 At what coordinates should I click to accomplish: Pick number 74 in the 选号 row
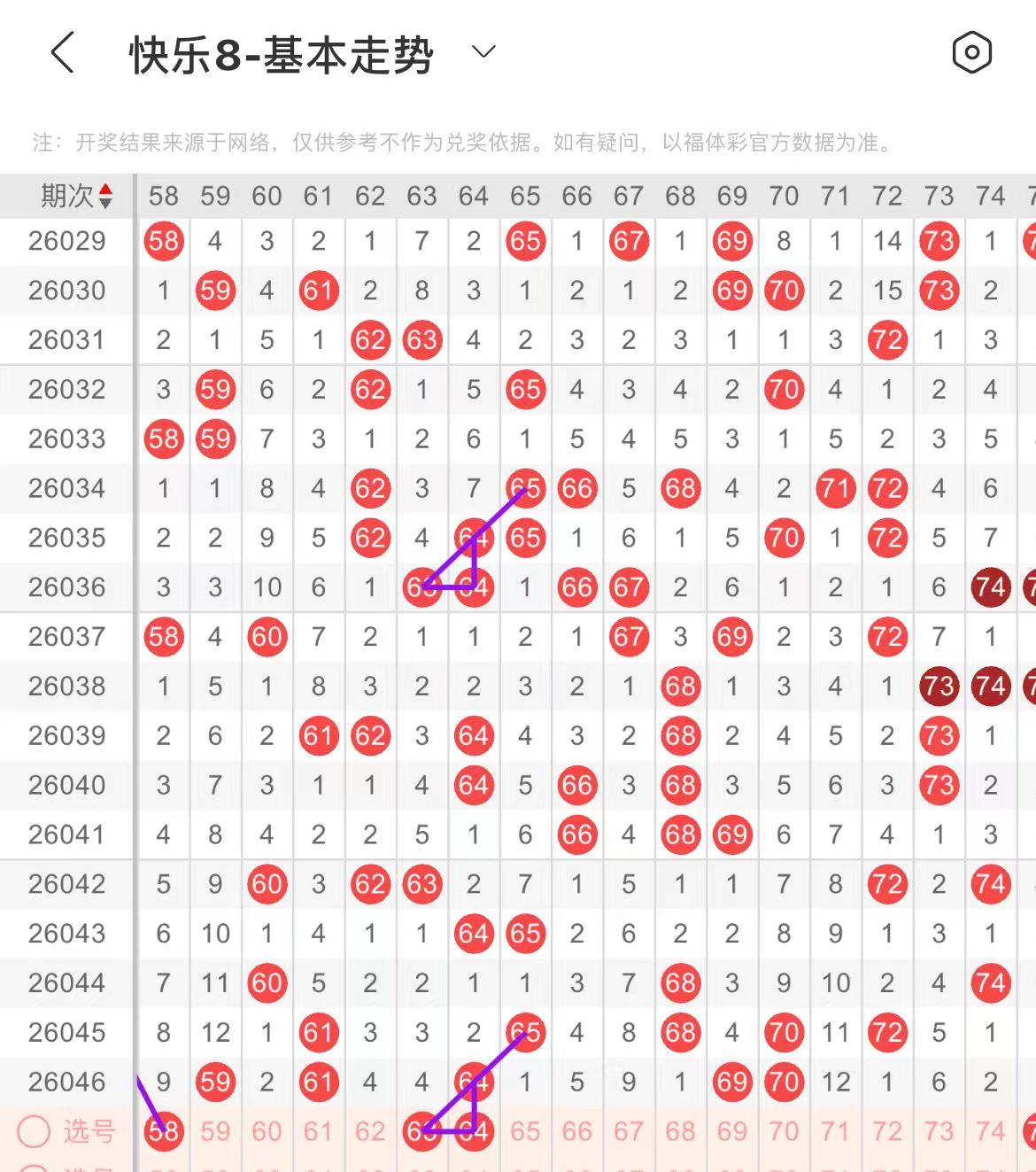pos(990,1131)
